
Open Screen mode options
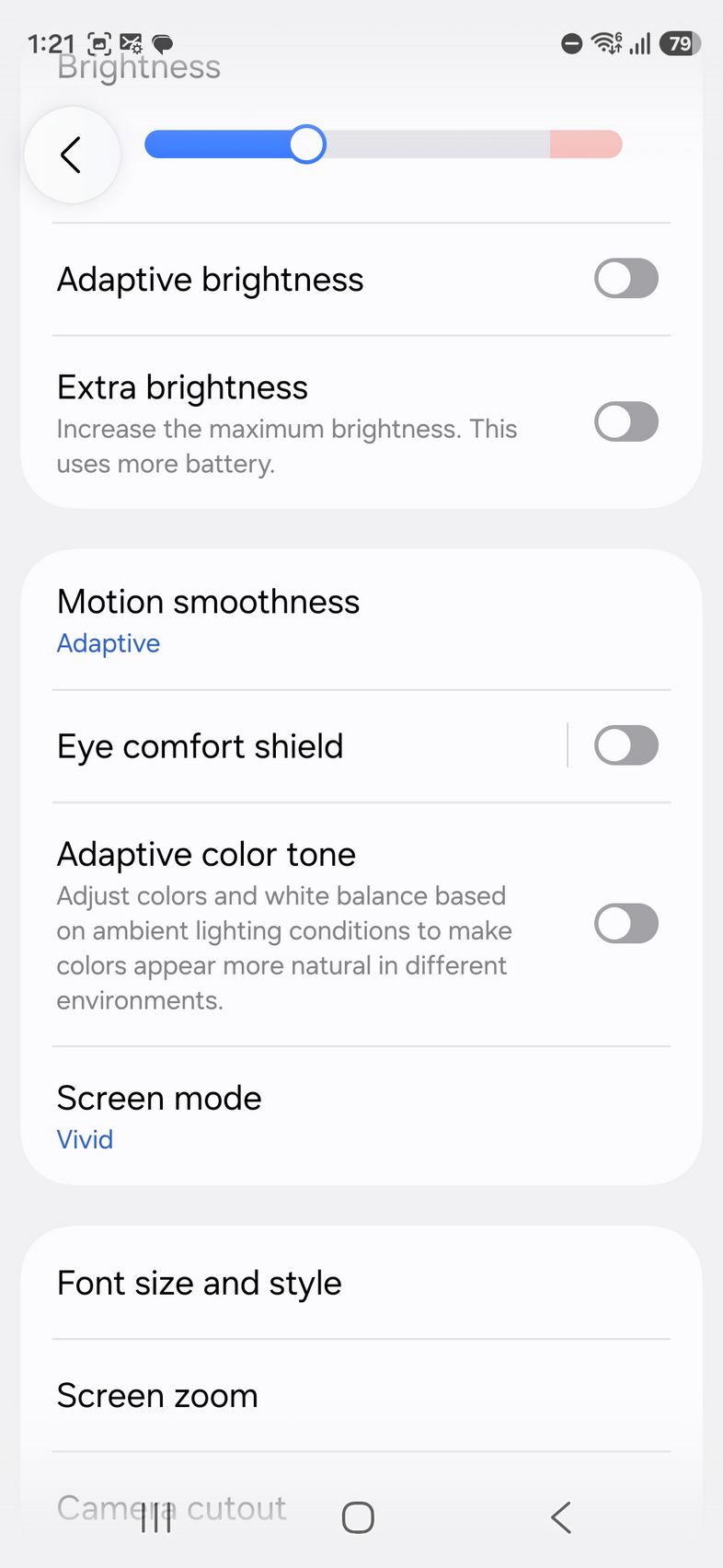(x=276, y=1116)
